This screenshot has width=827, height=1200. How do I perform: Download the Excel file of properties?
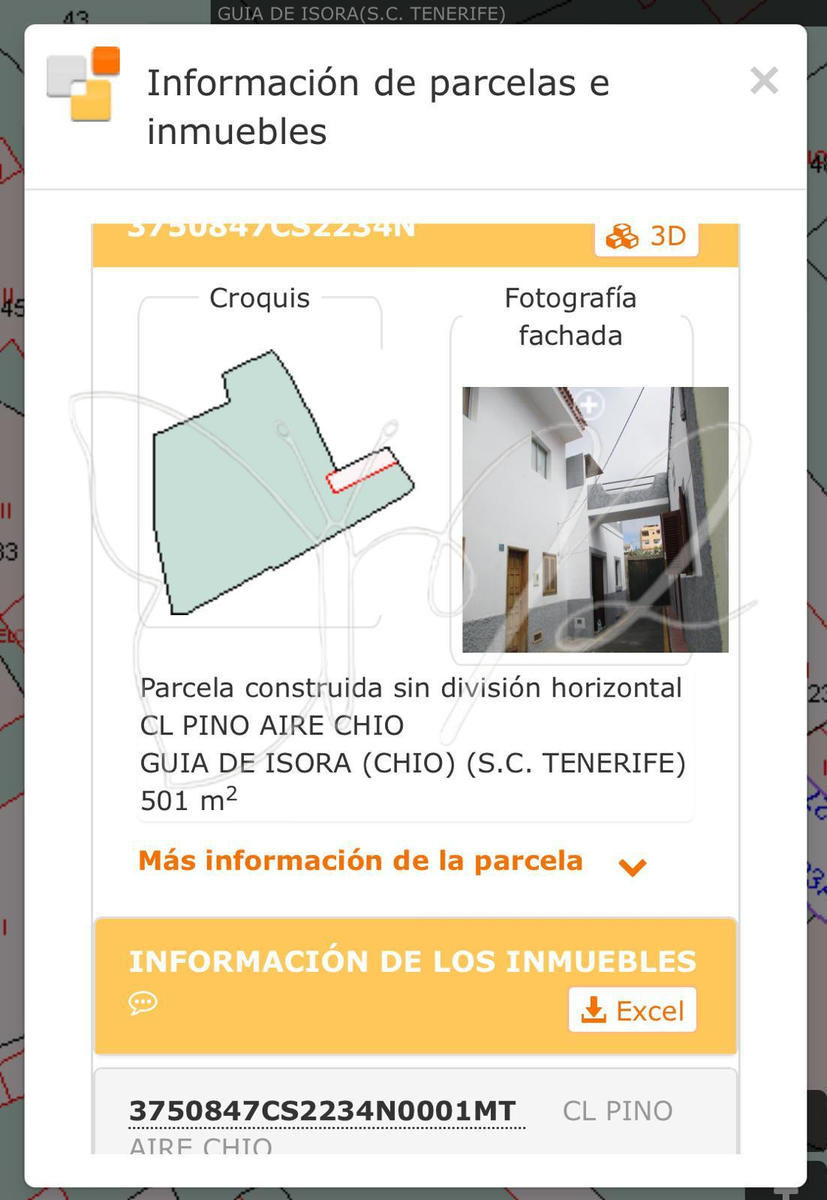632,1011
